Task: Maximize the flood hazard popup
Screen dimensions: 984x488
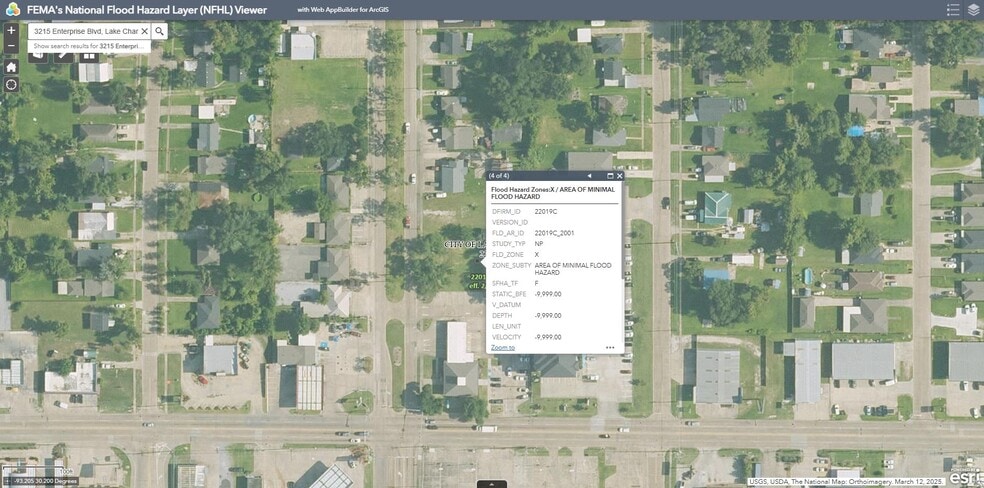Action: [610, 176]
